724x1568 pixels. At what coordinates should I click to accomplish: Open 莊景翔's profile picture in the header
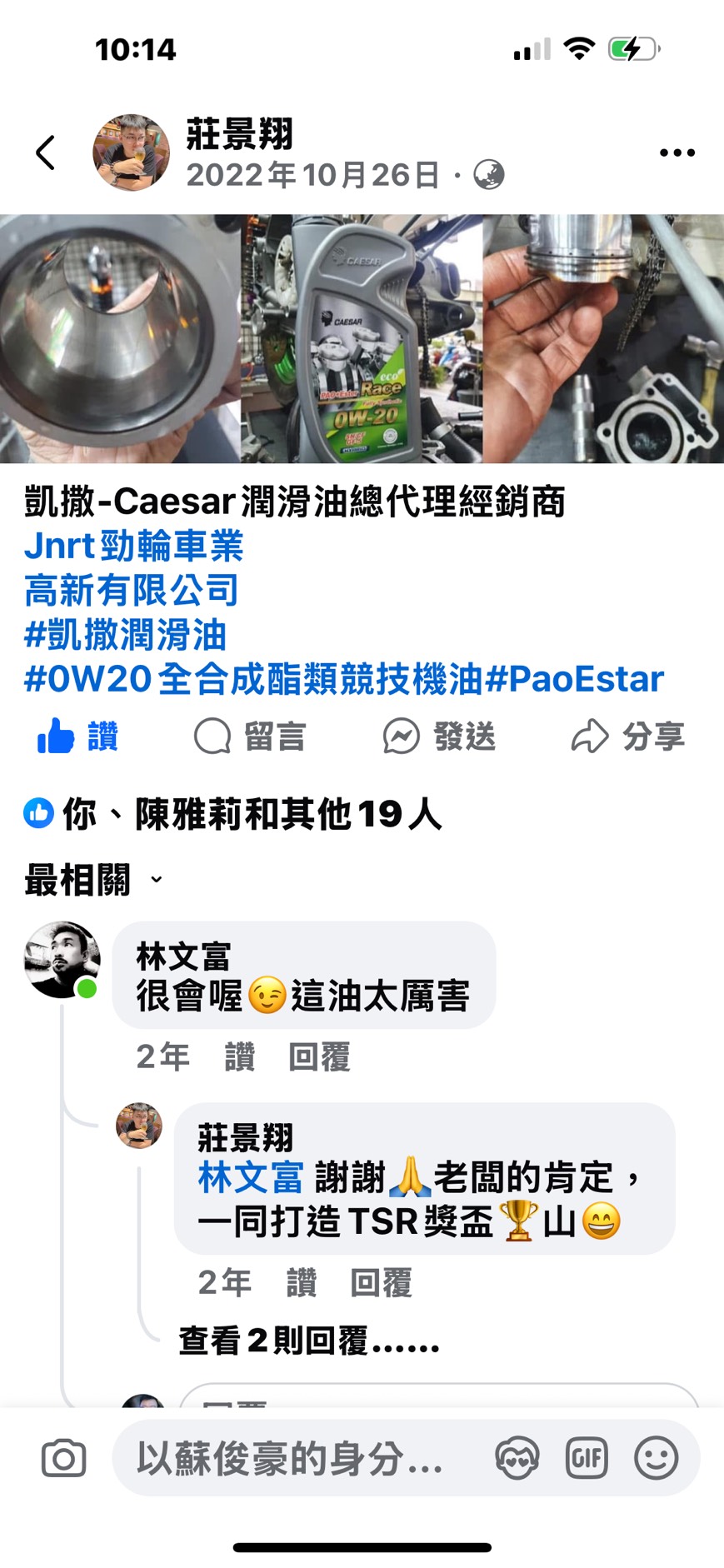coord(131,153)
